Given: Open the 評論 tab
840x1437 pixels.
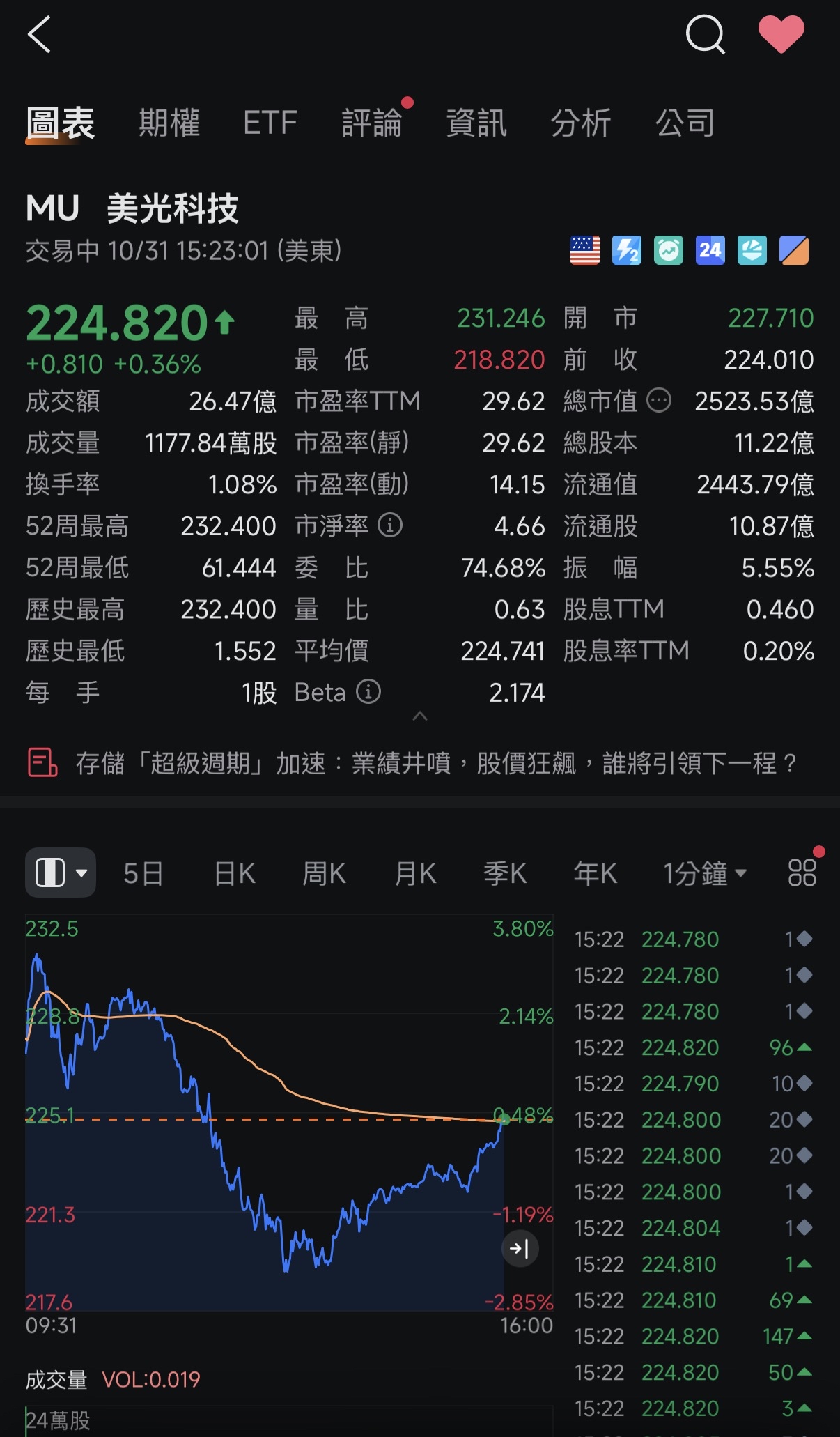Looking at the screenshot, I should tap(372, 123).
